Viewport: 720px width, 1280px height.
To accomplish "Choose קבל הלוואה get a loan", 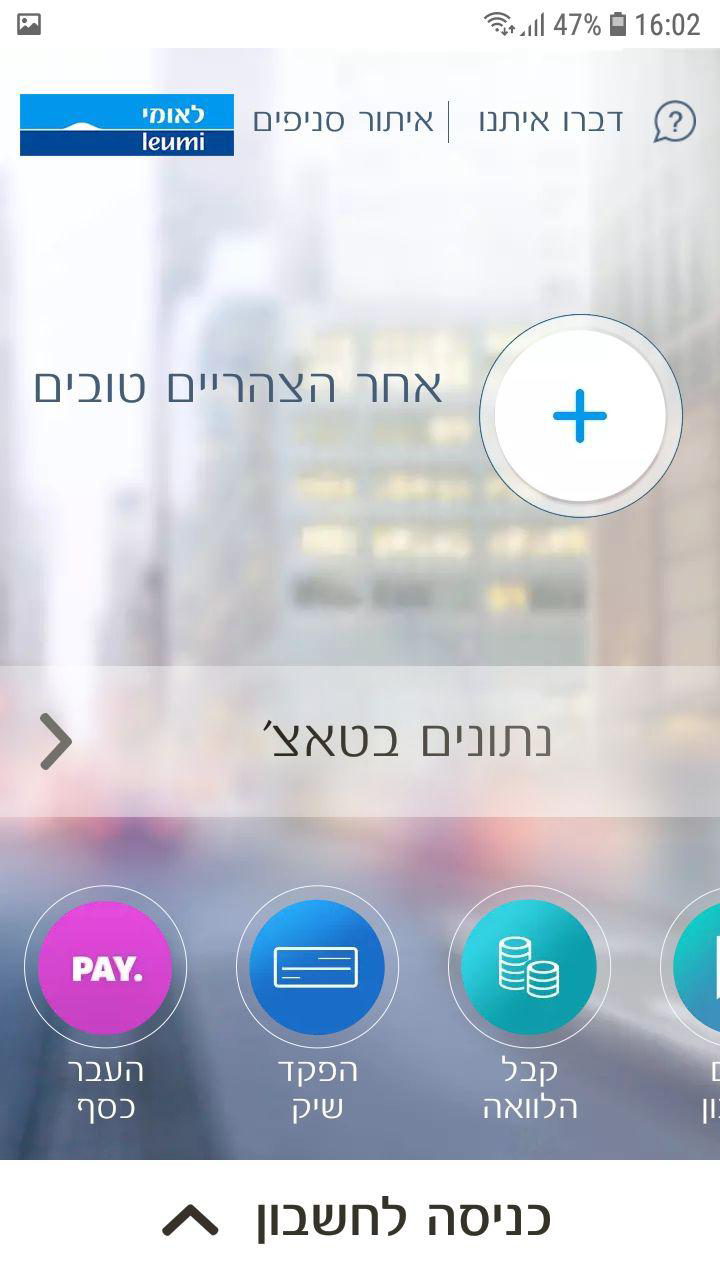I will point(529,967).
